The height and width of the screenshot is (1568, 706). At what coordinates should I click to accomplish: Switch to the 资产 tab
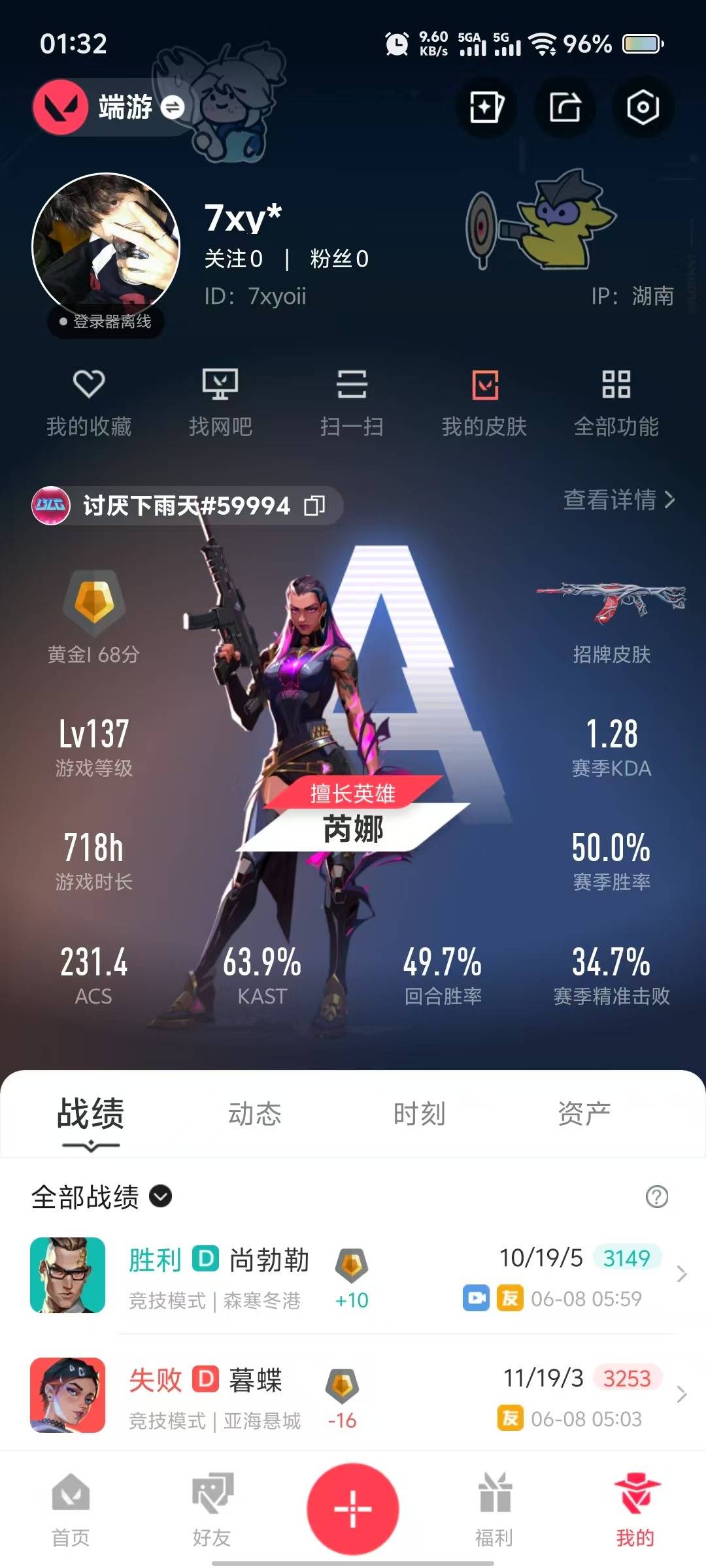coord(584,1114)
